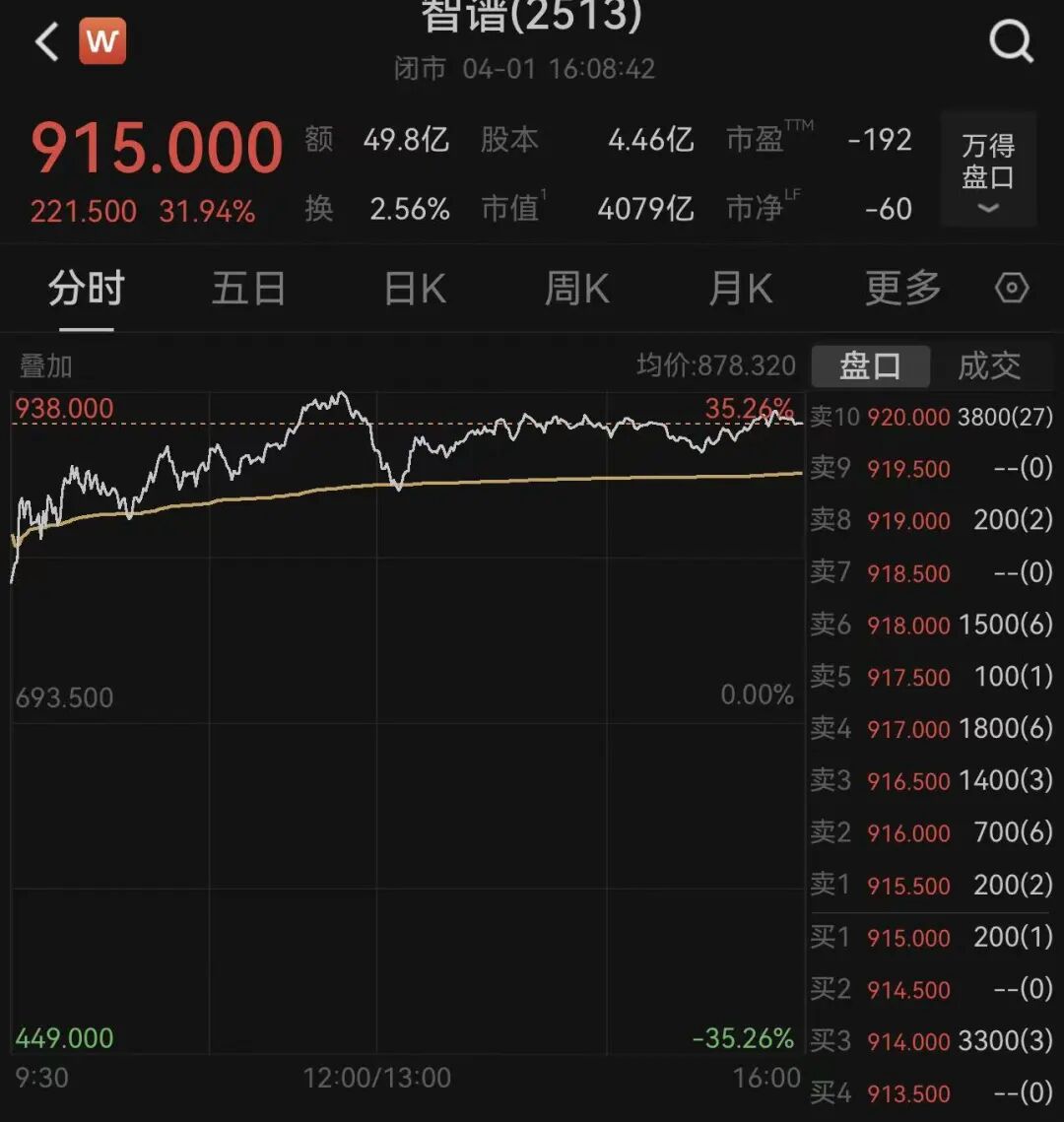Tap the red W Wind icon
Viewport: 1064px width, 1122px height.
point(103,42)
